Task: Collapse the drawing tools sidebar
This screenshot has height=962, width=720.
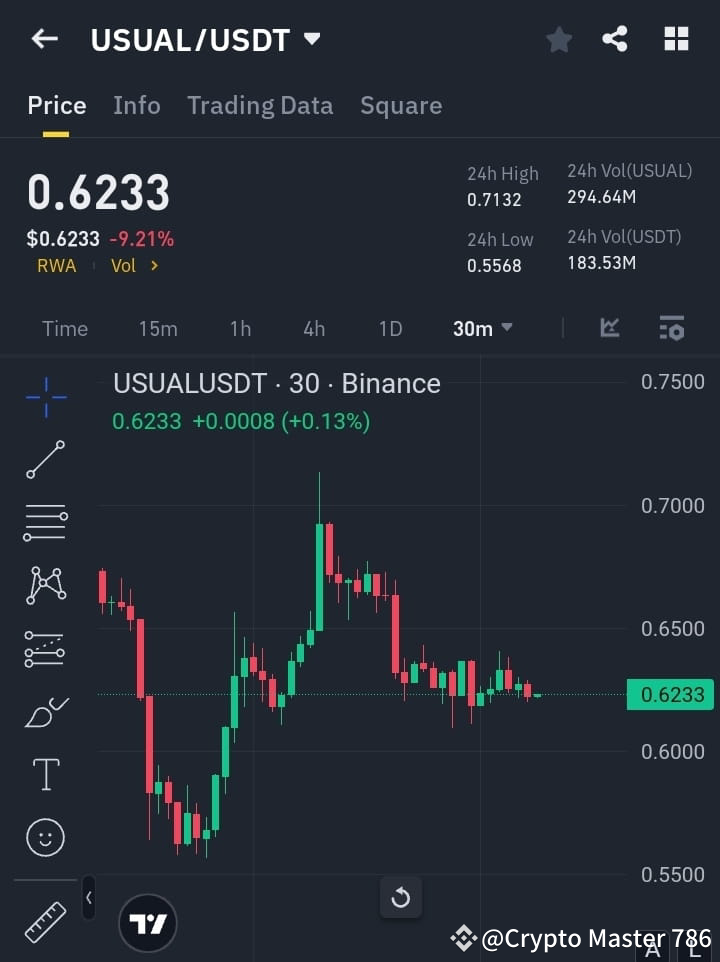Action: (88, 898)
